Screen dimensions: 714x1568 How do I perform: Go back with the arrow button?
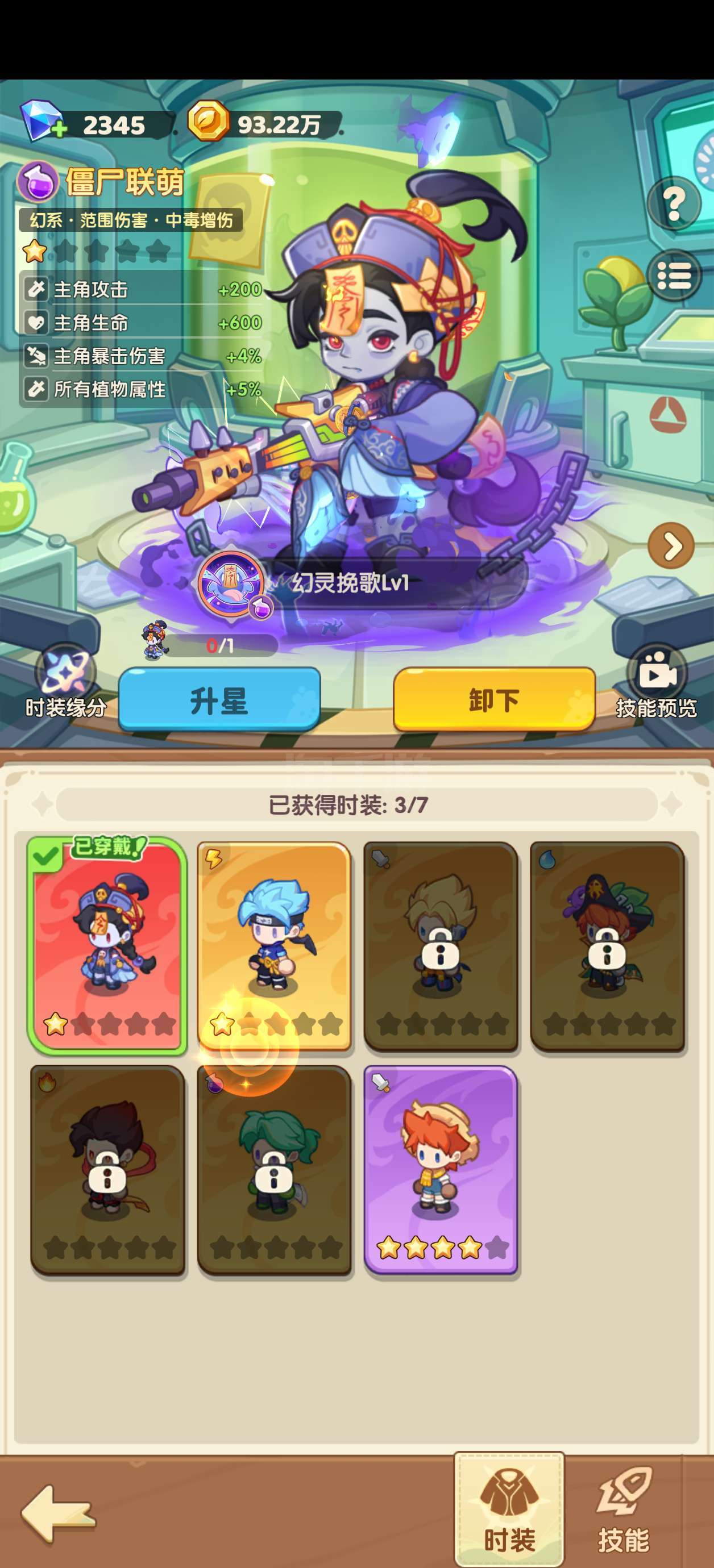point(58,1513)
